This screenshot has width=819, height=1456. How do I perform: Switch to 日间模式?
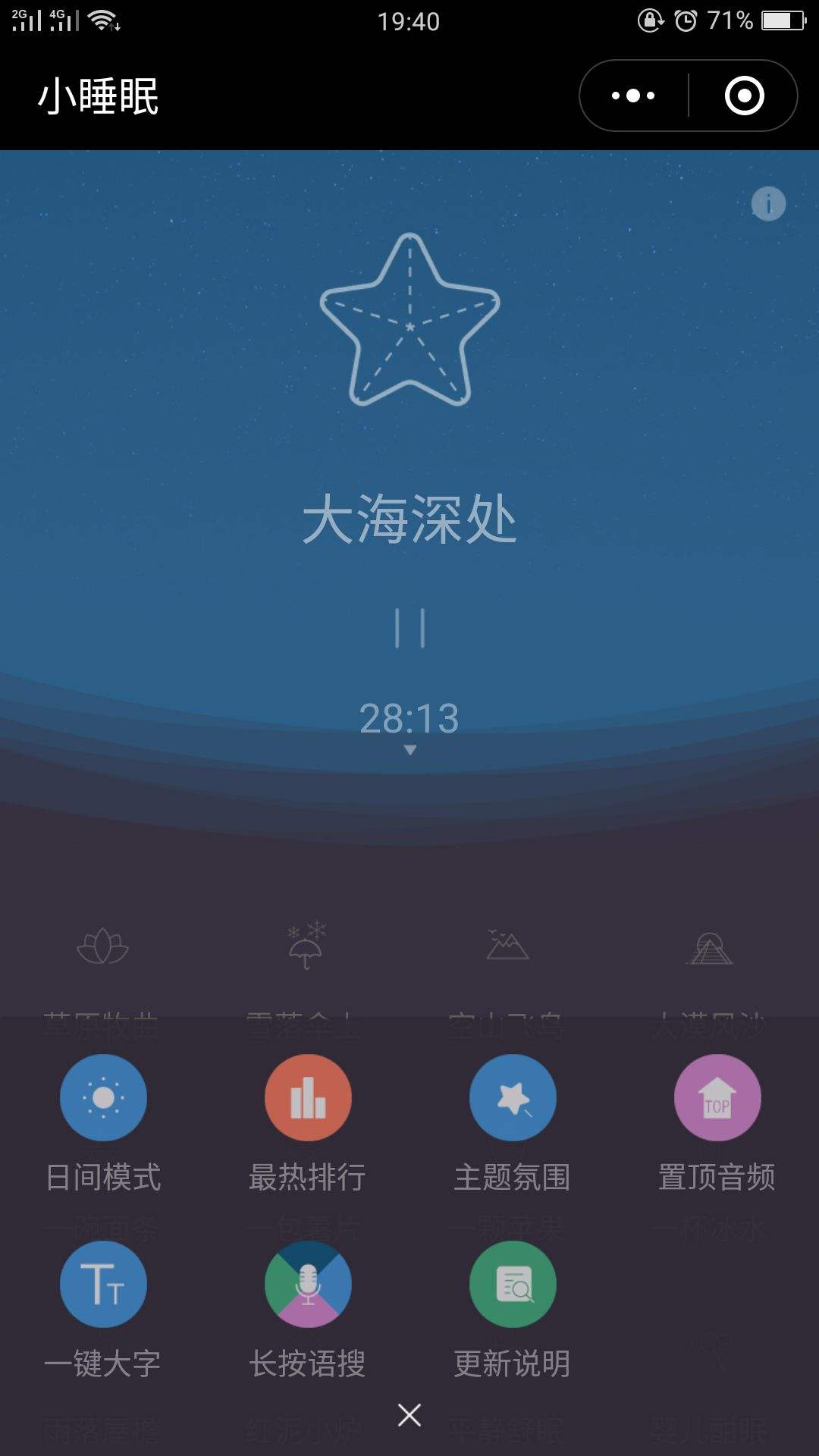(103, 1098)
